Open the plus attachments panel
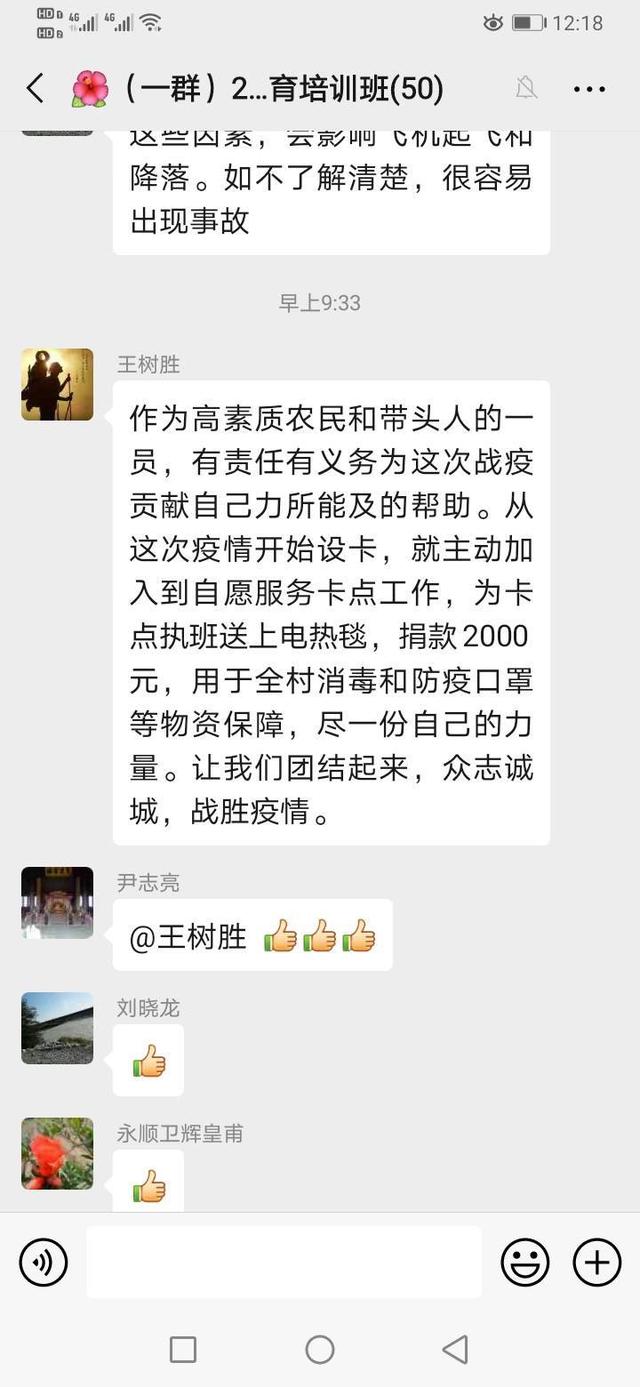This screenshot has width=640, height=1387. [597, 1262]
